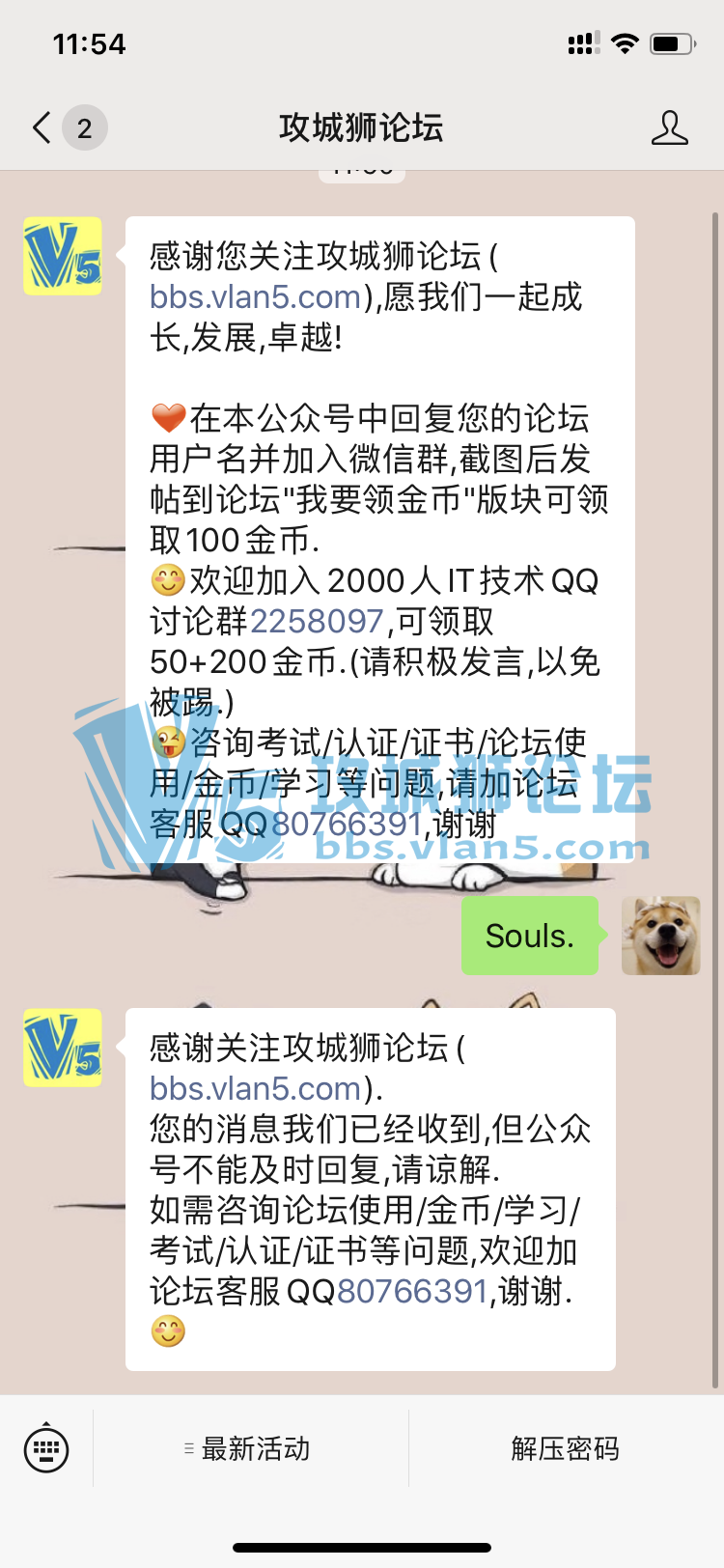Go back to the chat list
This screenshot has height=1568, width=724.
pos(42,127)
